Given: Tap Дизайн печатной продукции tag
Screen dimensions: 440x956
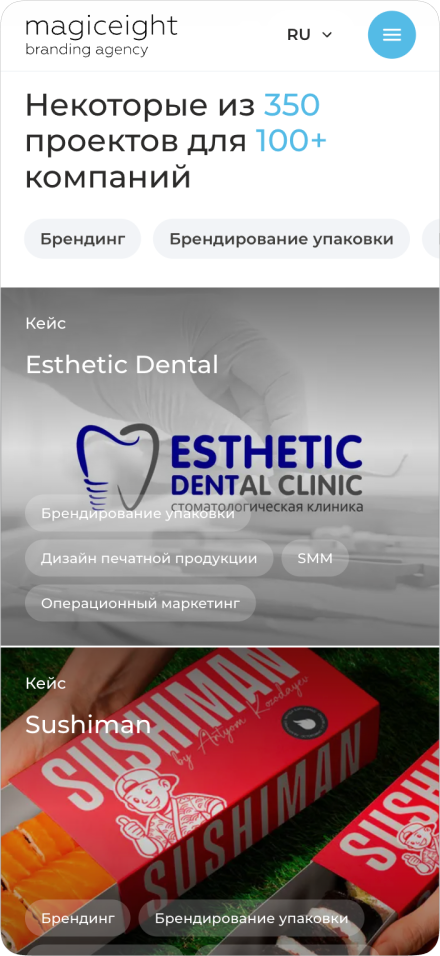Looking at the screenshot, I should tap(149, 558).
